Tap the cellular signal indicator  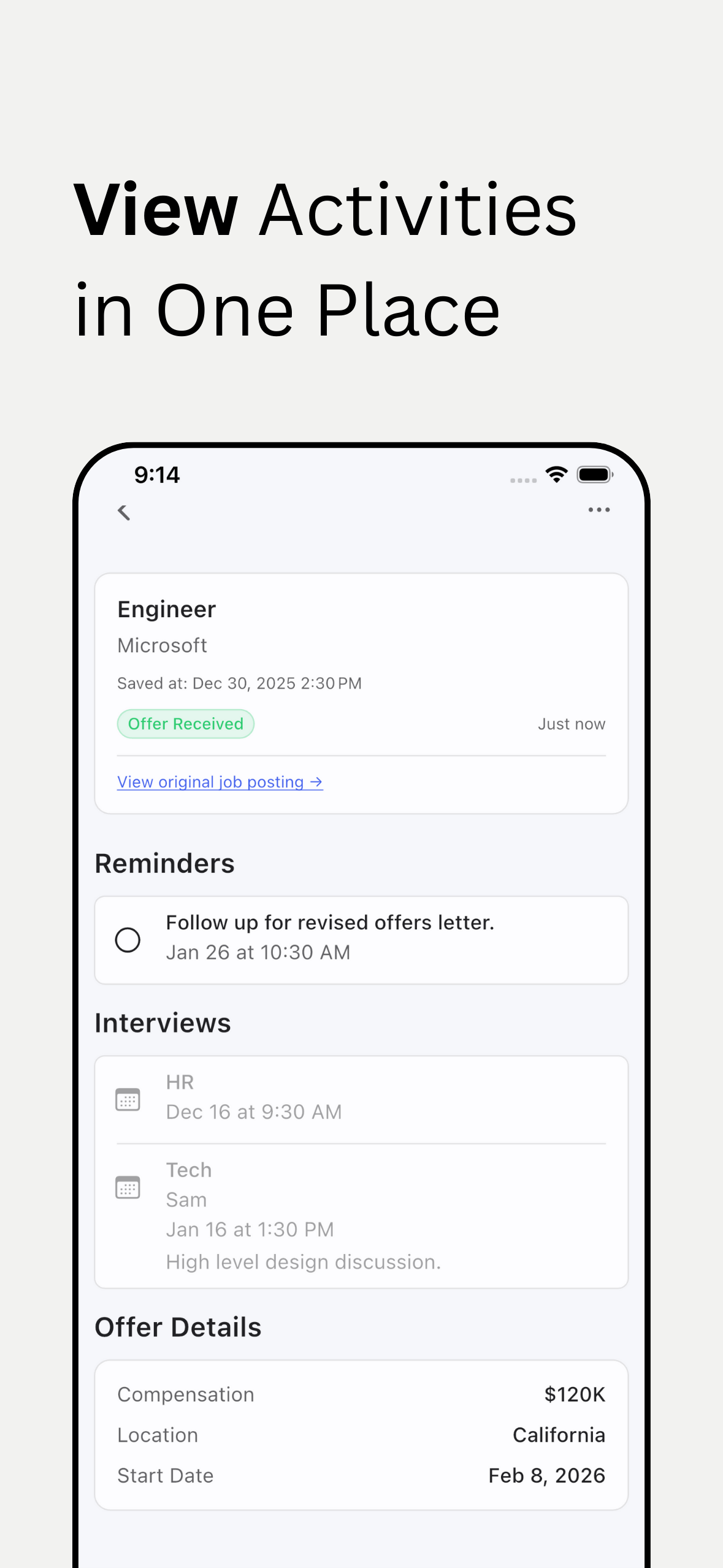click(x=523, y=478)
